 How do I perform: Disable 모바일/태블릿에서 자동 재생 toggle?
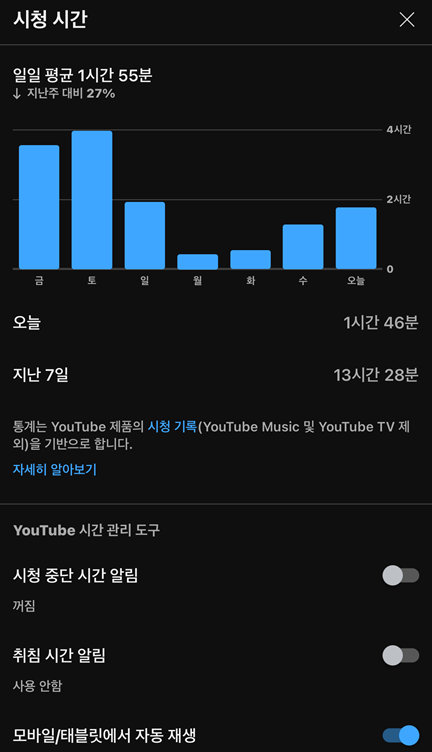coord(400,735)
